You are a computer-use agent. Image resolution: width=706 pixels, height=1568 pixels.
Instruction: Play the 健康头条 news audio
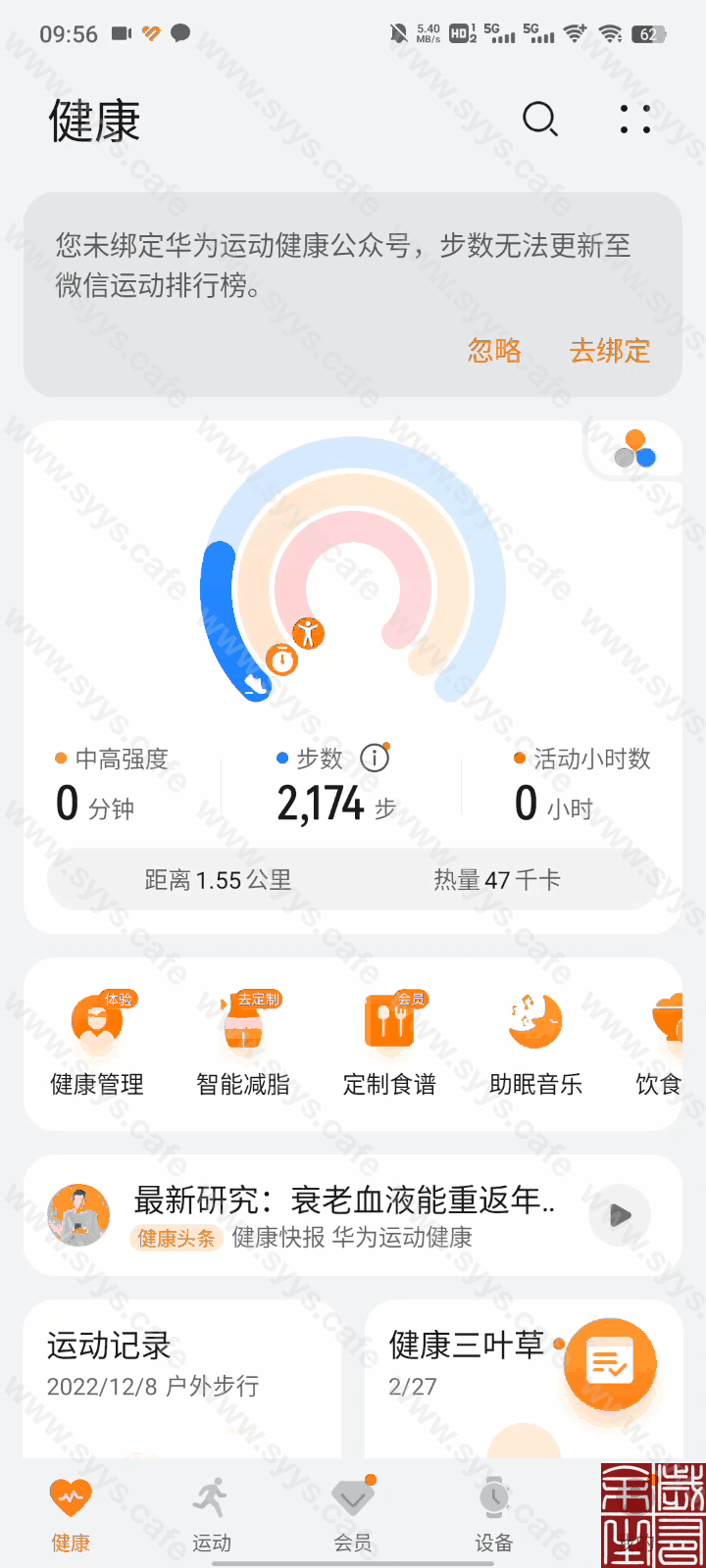618,1214
